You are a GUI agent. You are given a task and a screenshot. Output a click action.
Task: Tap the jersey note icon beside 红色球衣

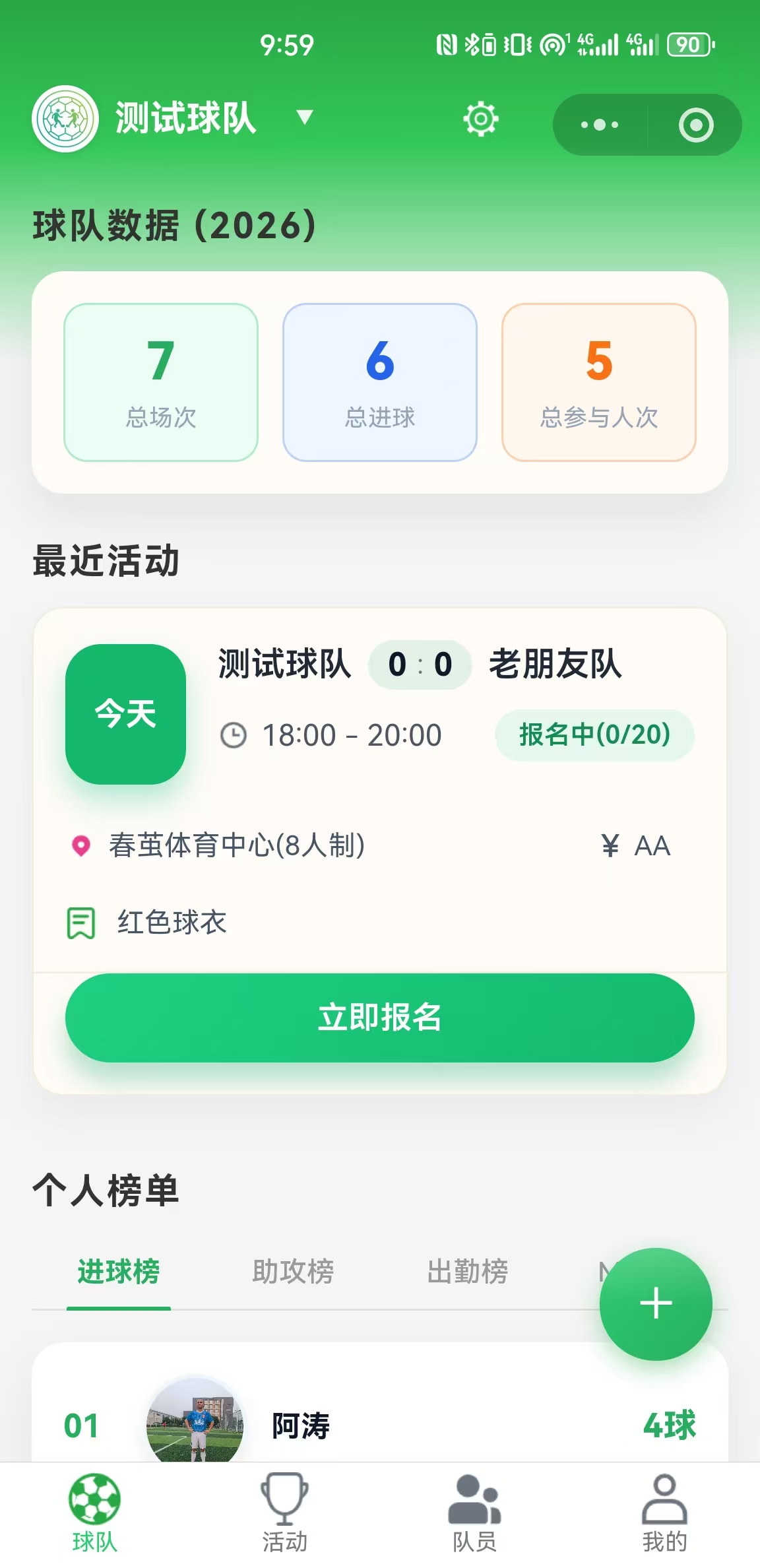click(x=80, y=923)
